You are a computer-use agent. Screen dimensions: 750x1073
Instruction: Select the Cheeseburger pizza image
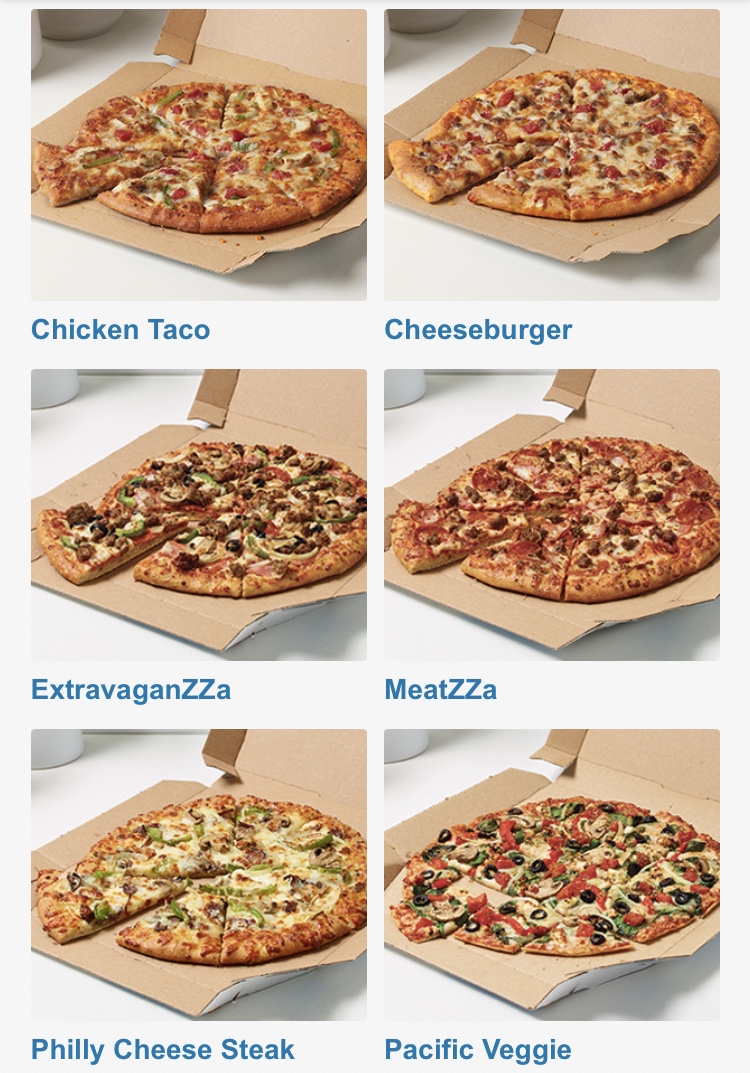(x=555, y=155)
